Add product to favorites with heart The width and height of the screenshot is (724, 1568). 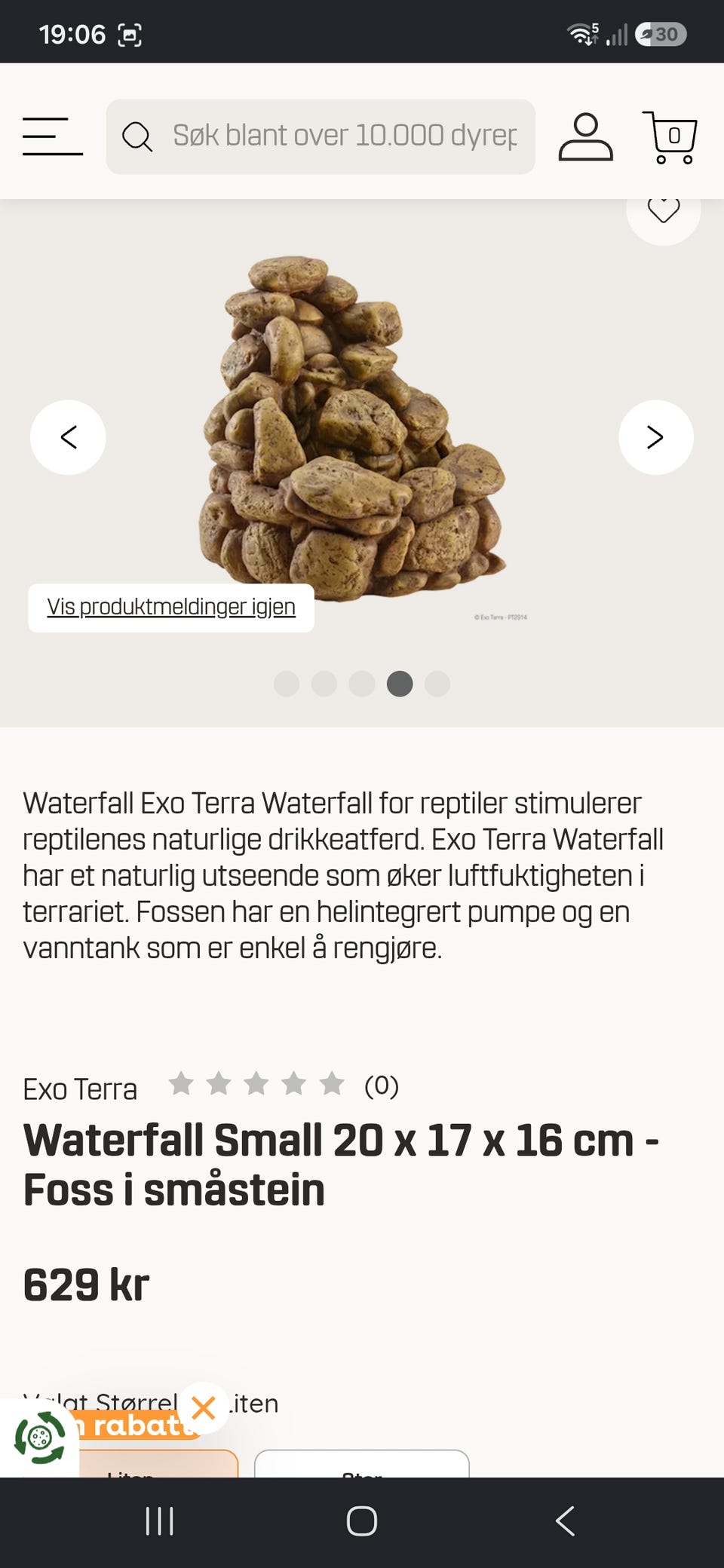(x=664, y=210)
